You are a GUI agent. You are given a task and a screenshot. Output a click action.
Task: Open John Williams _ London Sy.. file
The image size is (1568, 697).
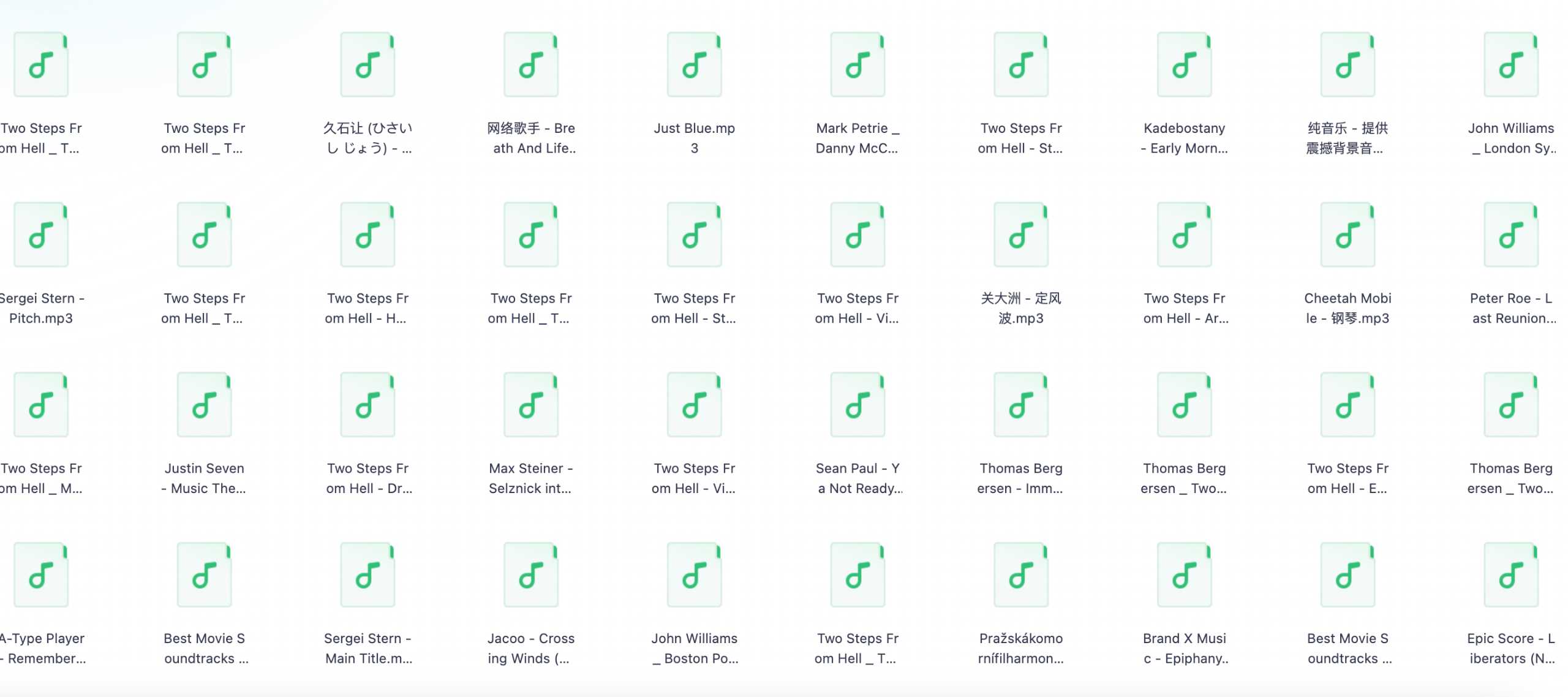[x=1511, y=65]
